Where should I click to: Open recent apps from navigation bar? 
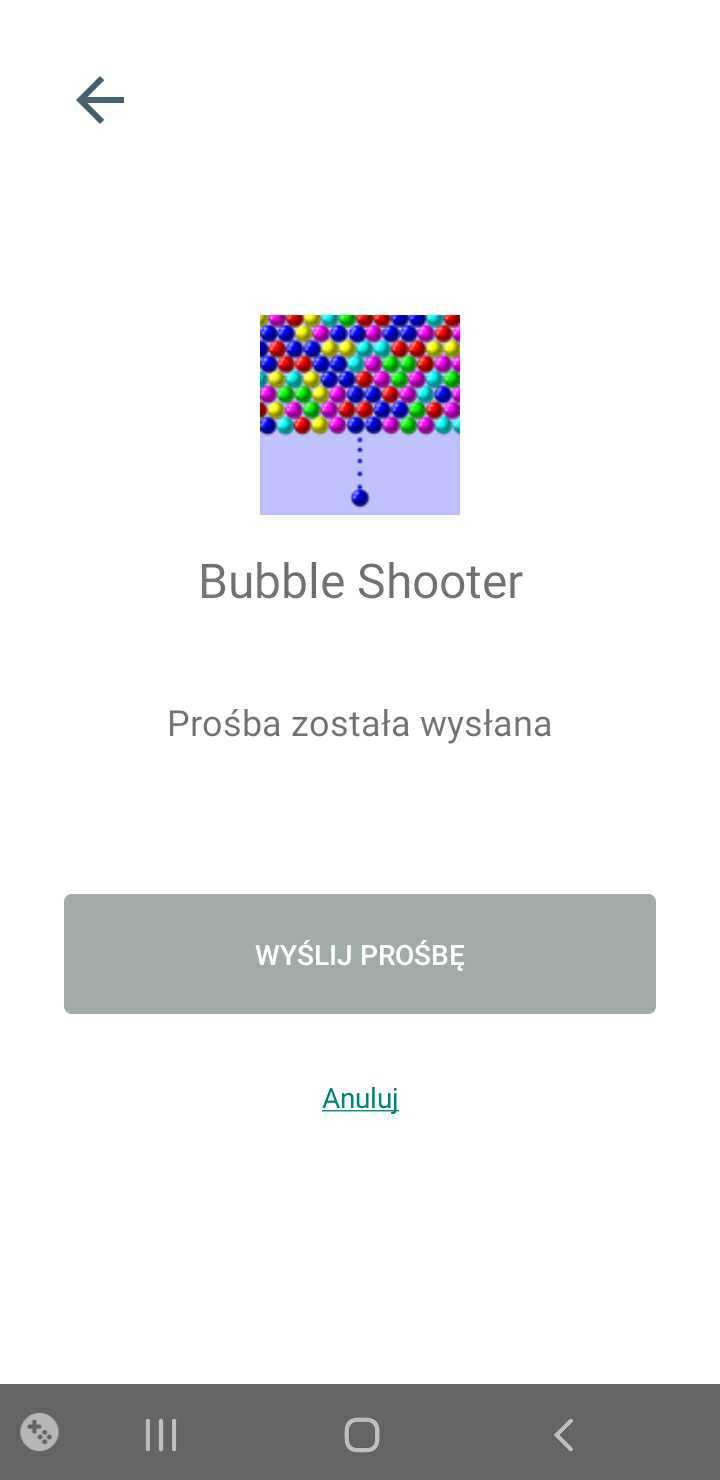[161, 1434]
